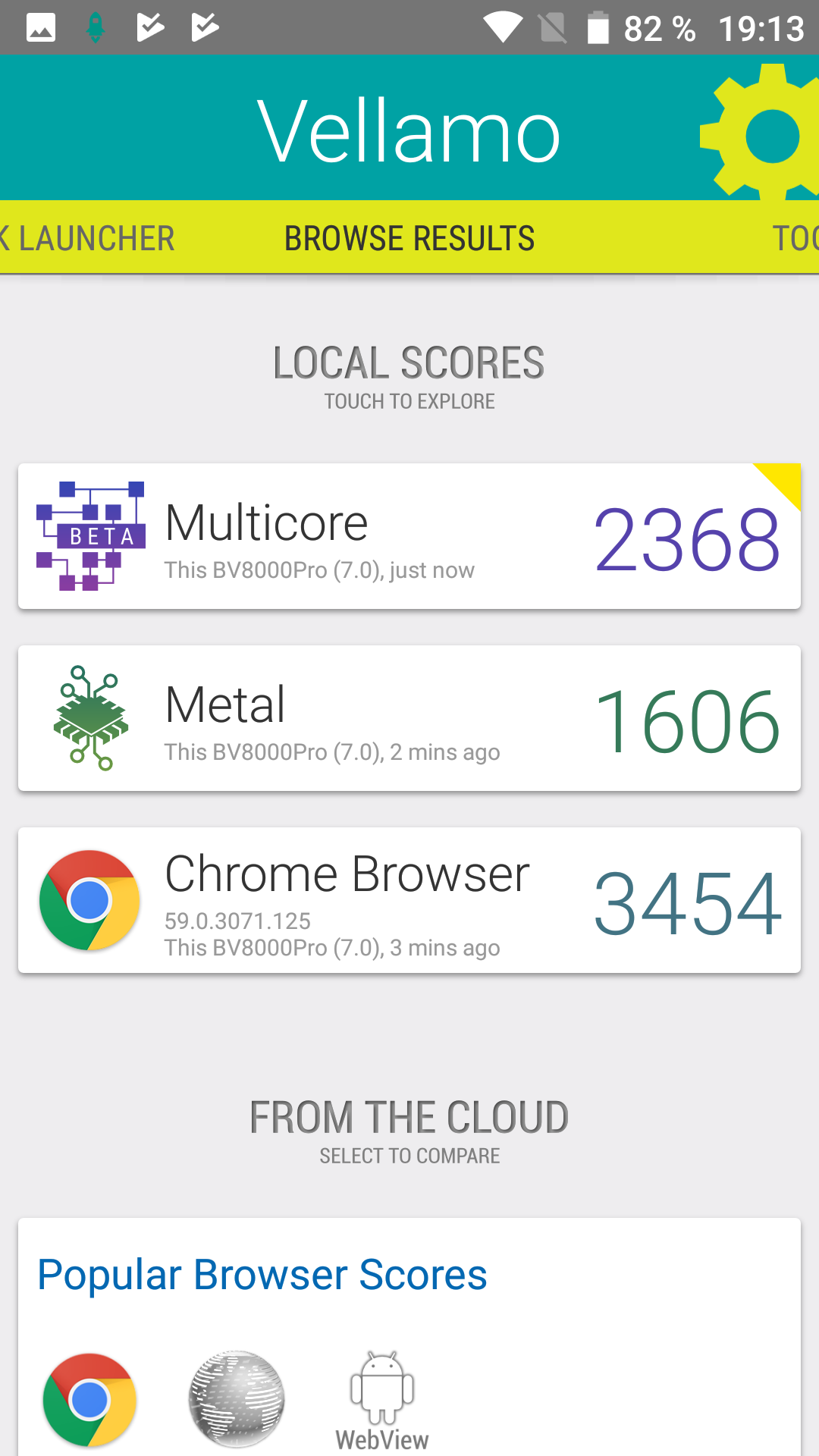Screen dimensions: 819x1456
Task: Open the yellow gear settings icon
Action: [762, 133]
